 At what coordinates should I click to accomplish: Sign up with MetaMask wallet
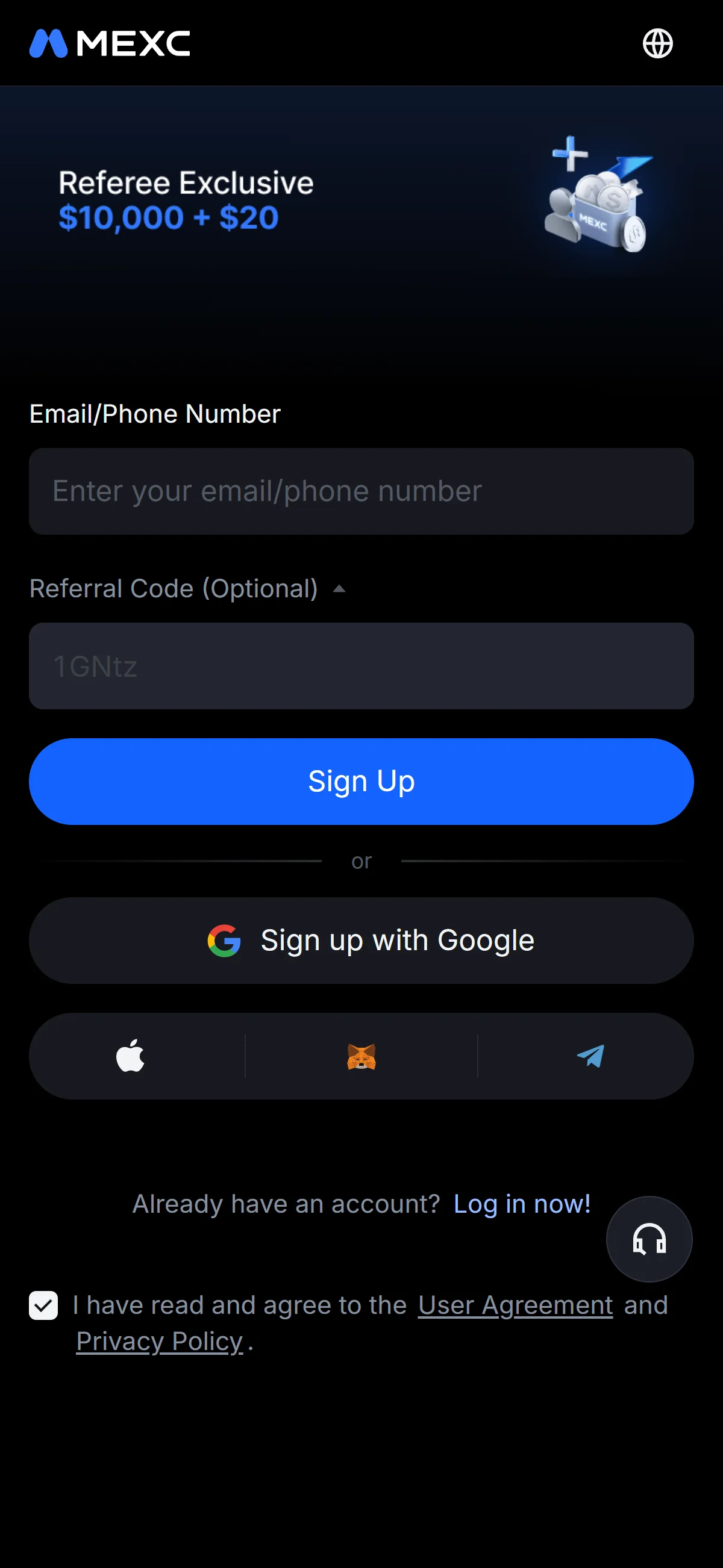tap(361, 1056)
